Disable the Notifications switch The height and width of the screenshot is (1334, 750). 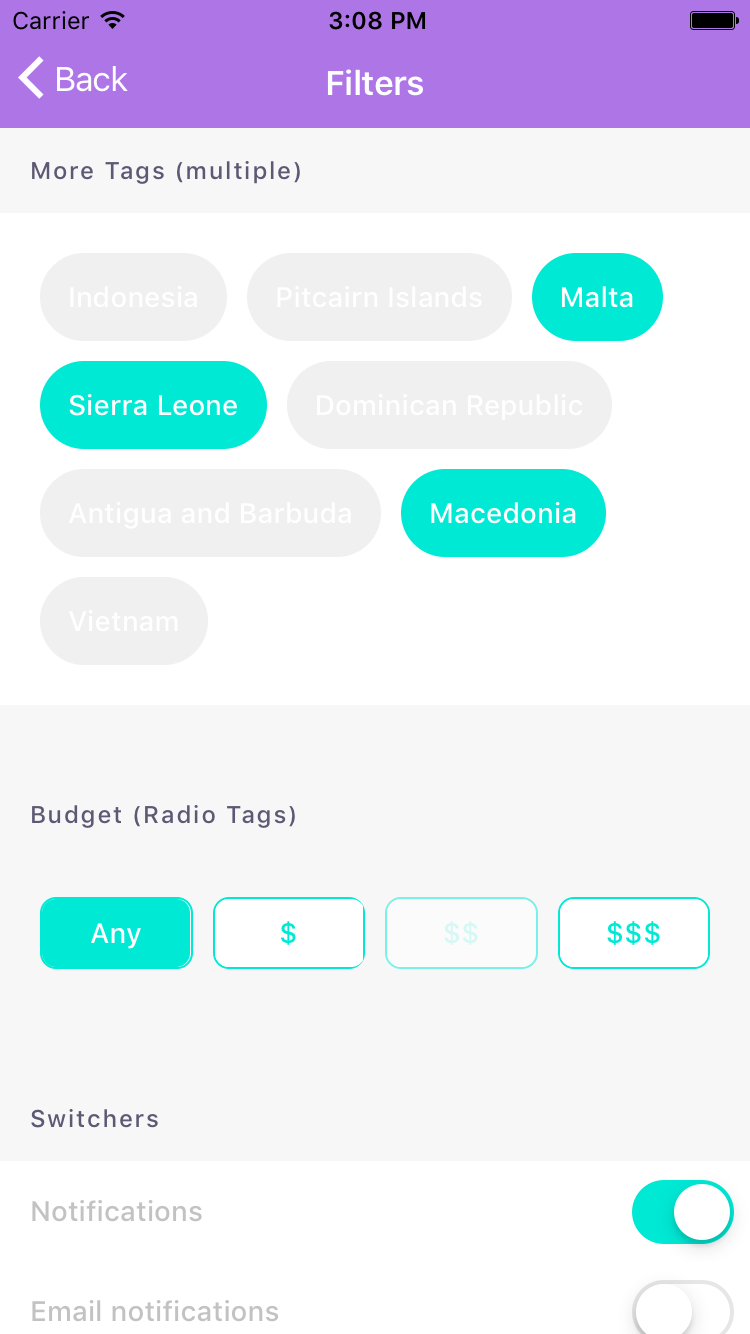pos(683,1212)
